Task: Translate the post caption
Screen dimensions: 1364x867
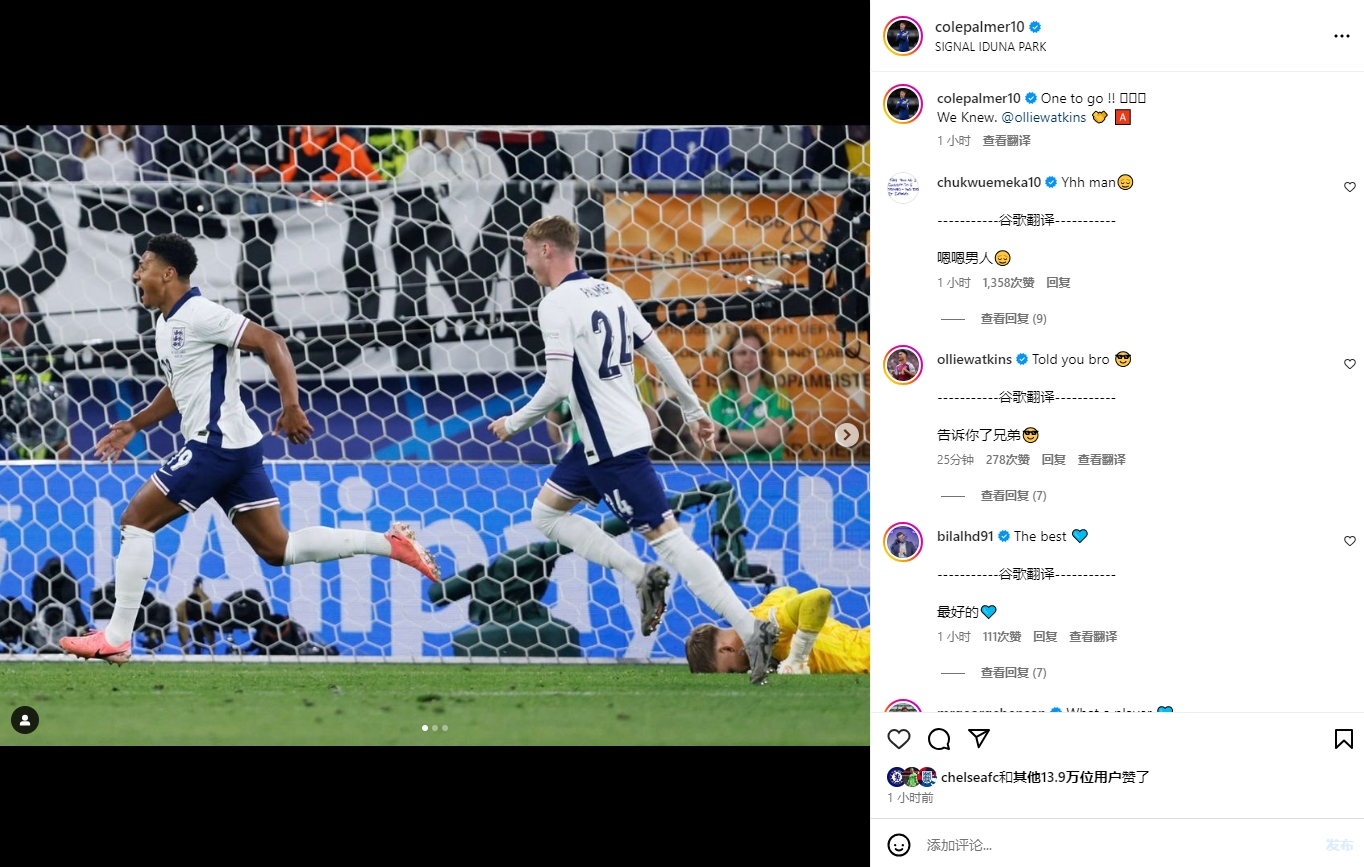Action: pyautogui.click(x=1006, y=141)
